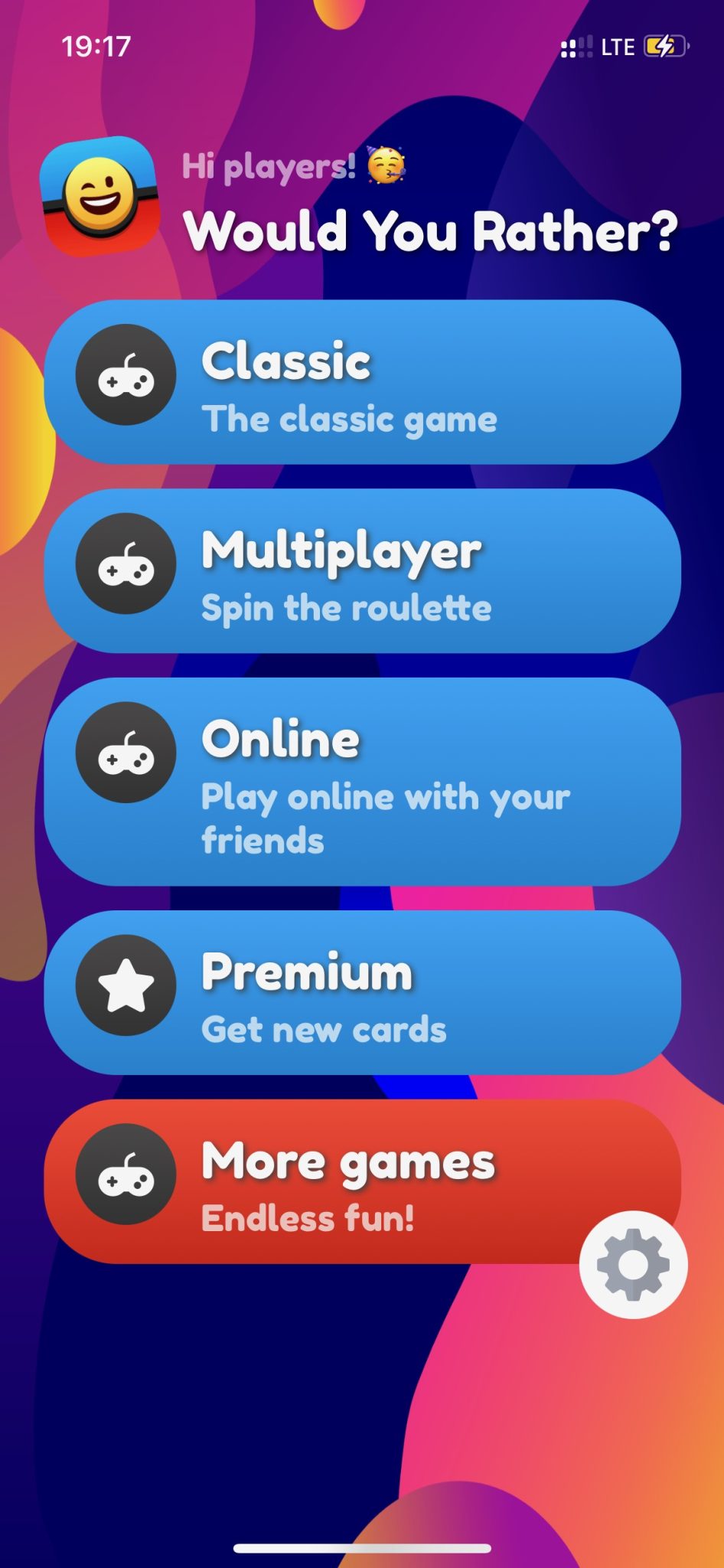
Task: Tap the signal strength dots indicator
Action: click(x=575, y=47)
